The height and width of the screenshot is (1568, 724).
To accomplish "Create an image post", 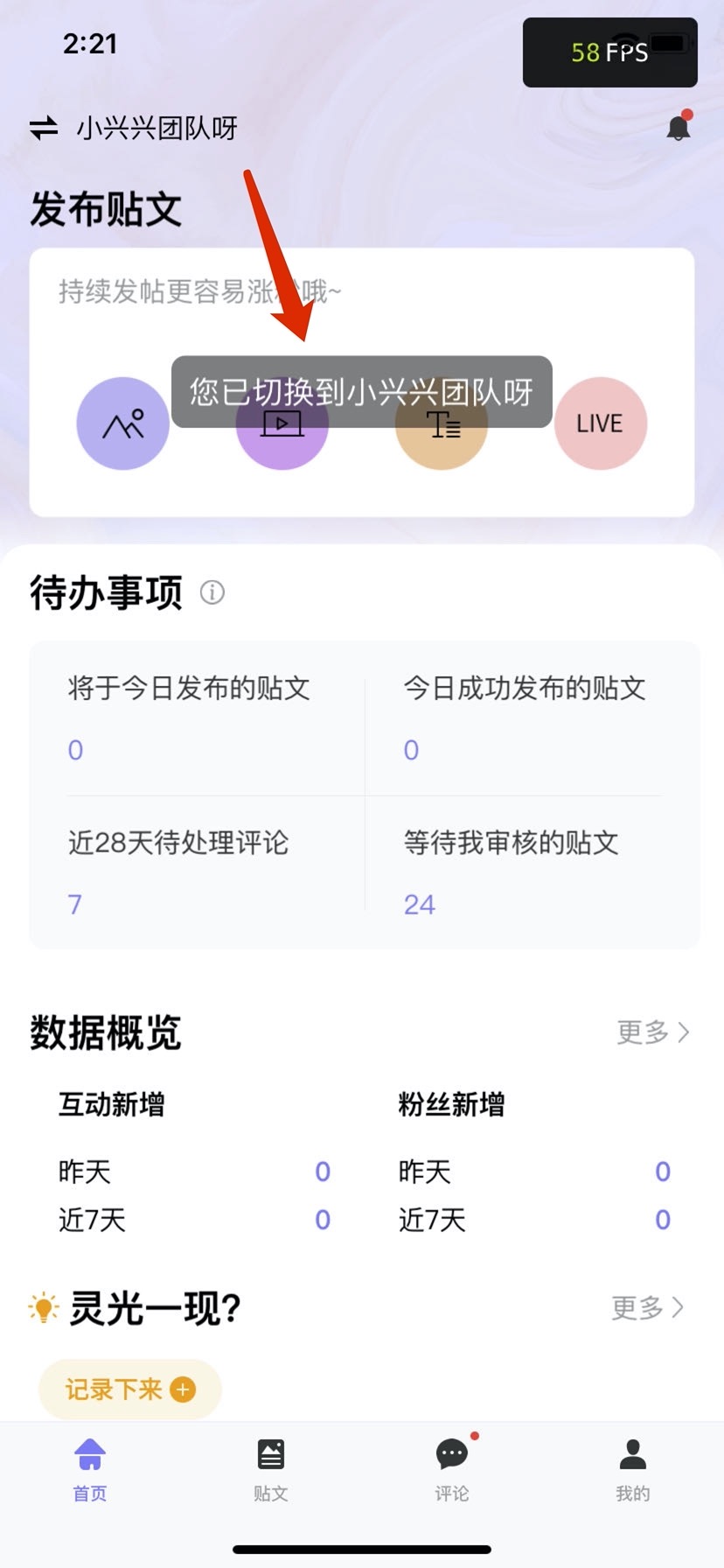I will (x=123, y=424).
